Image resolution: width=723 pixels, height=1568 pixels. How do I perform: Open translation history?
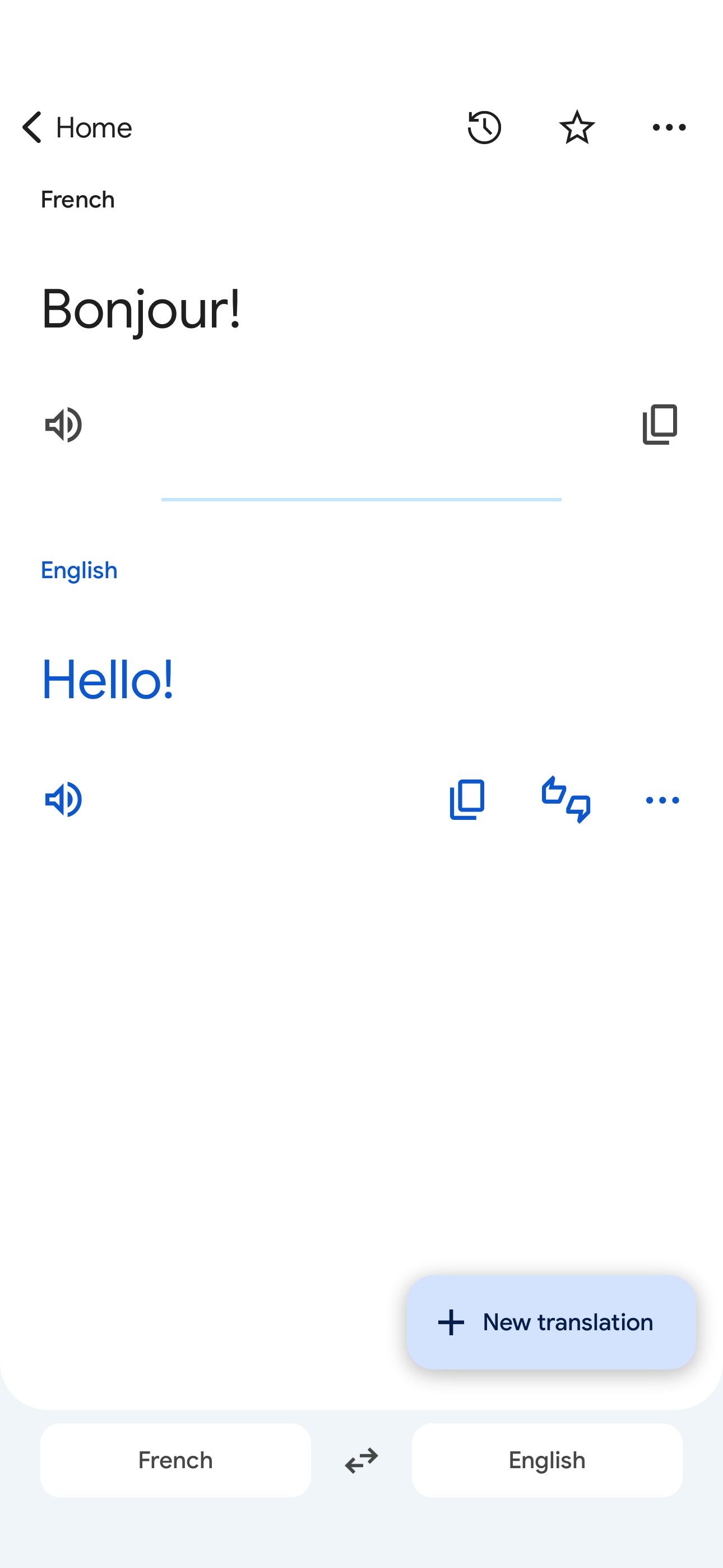(x=483, y=127)
